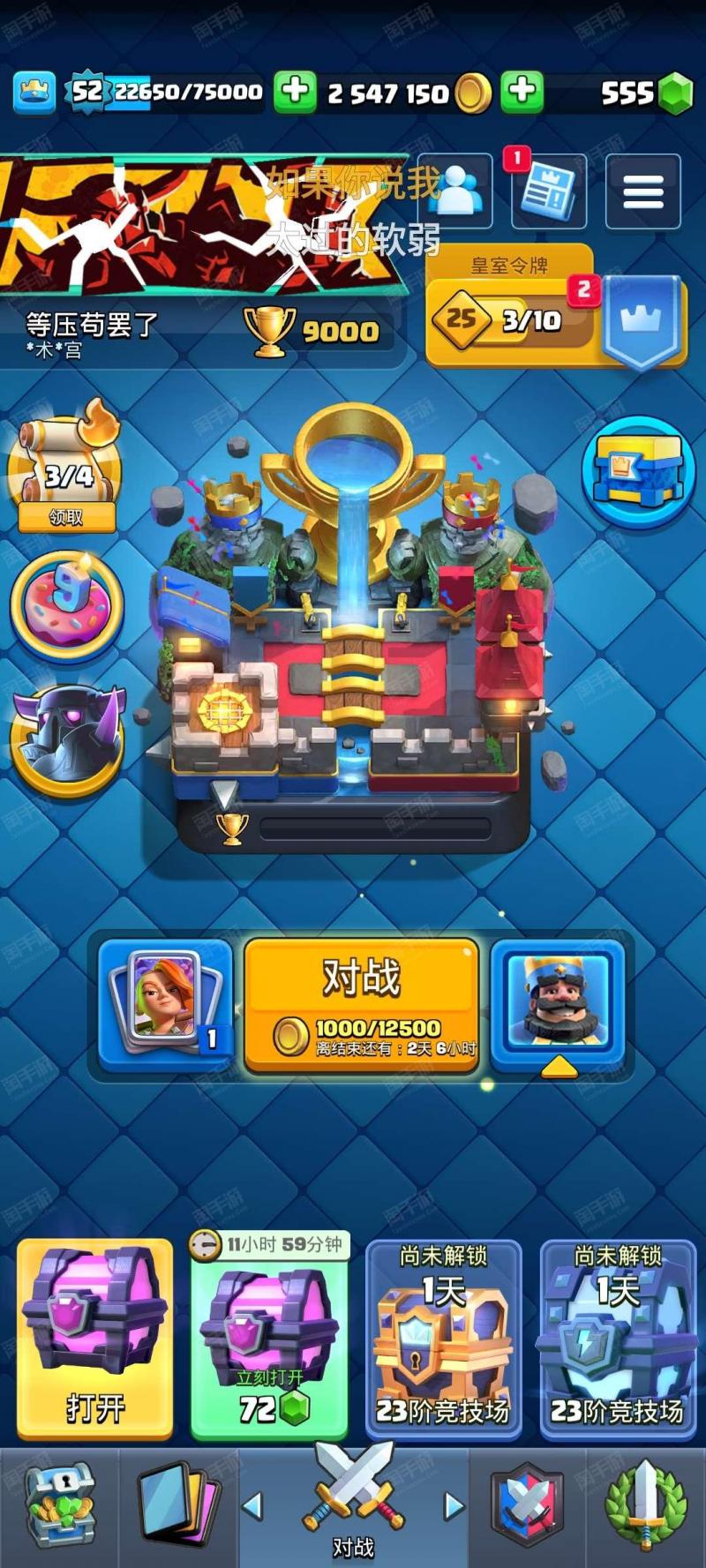Open the battle deck card selector
Image resolution: width=706 pixels, height=1568 pixels.
click(166, 1004)
